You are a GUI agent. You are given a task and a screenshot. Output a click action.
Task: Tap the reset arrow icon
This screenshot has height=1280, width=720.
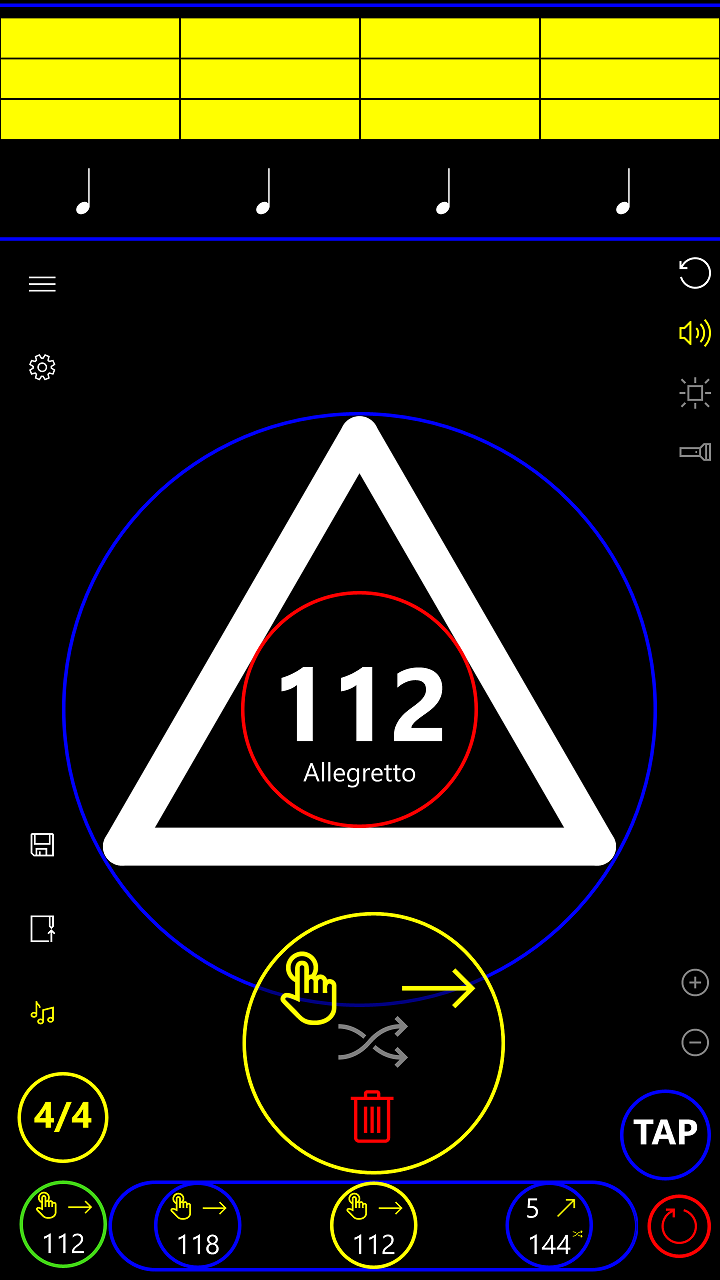[x=694, y=273]
